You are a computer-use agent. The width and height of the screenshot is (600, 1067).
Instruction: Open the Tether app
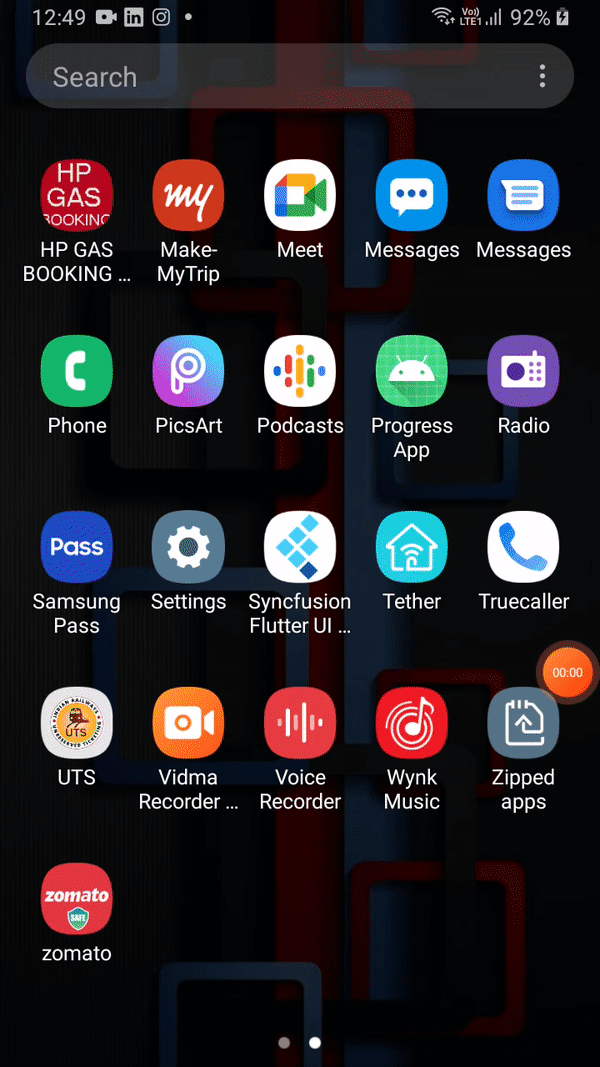click(412, 548)
